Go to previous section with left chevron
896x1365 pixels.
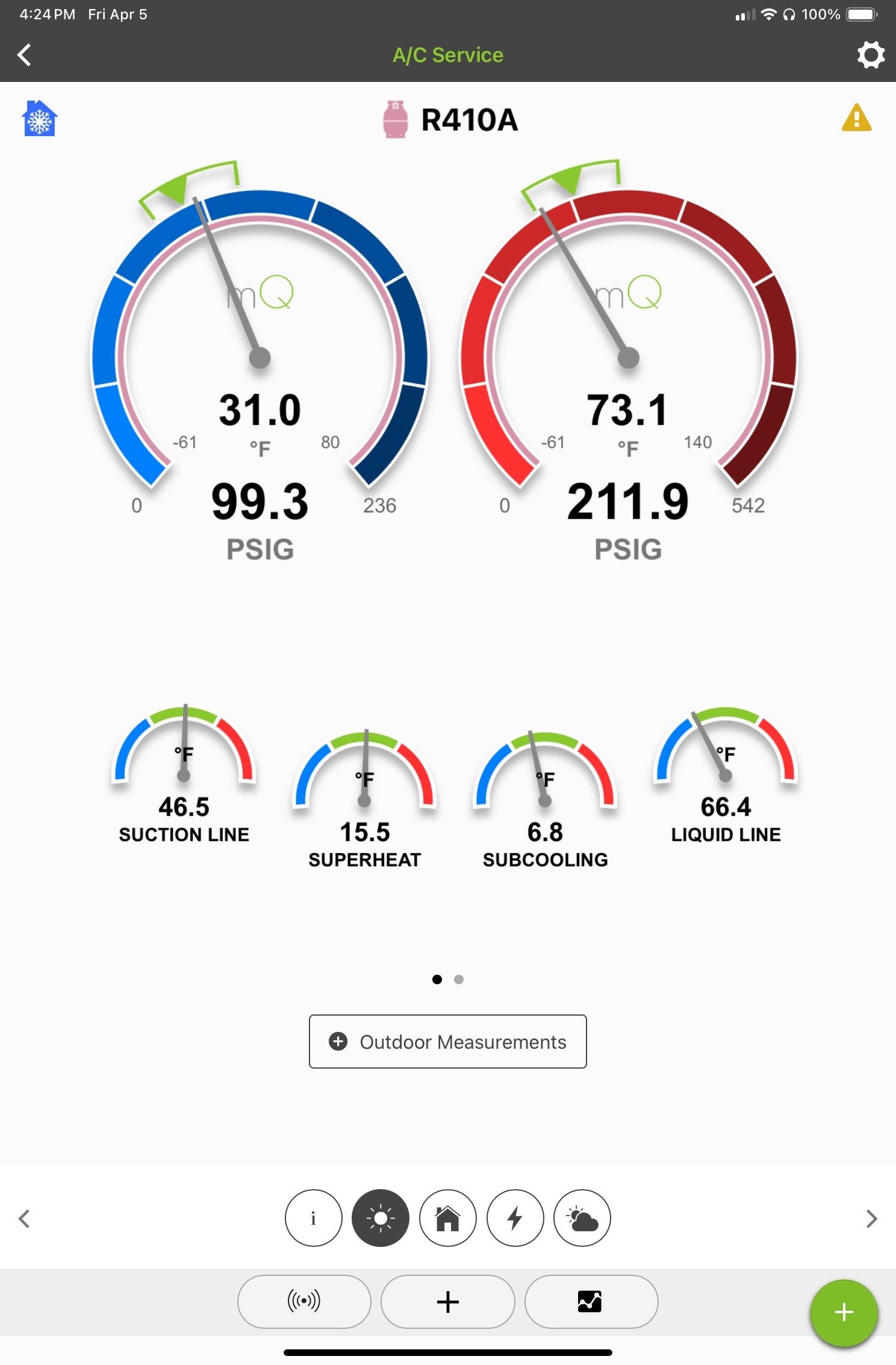[x=24, y=1219]
